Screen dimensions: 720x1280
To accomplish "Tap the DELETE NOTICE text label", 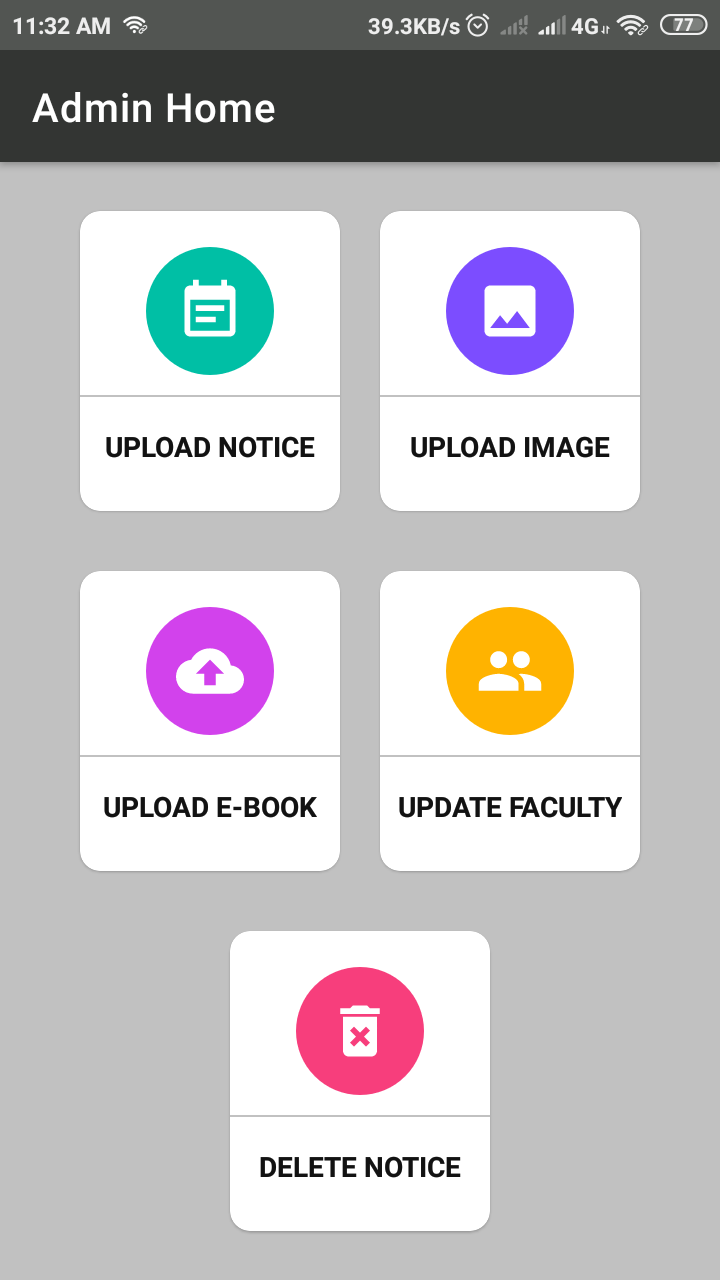I will pos(360,1166).
